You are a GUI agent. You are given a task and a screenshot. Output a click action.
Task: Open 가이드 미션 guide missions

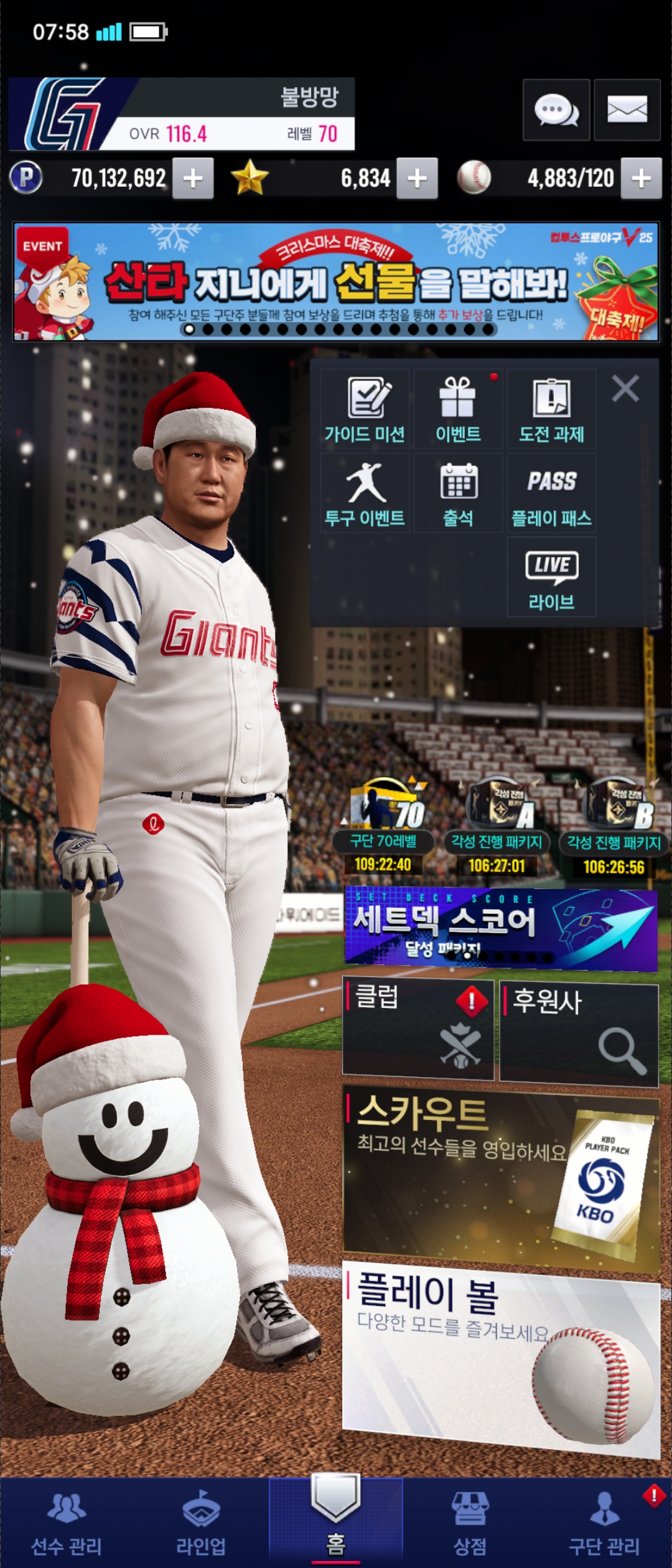tap(365, 409)
